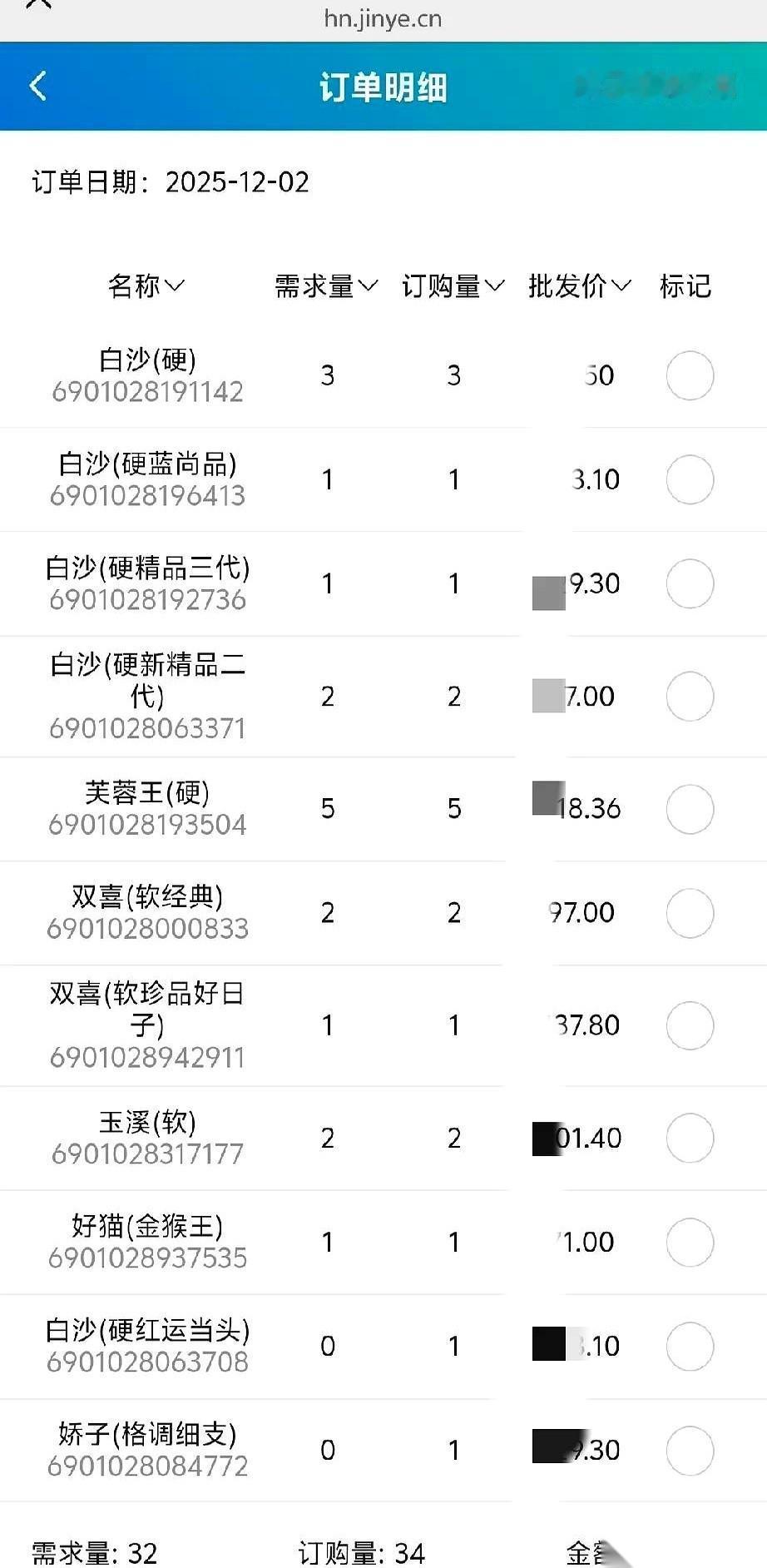Toggle the mark for 玉溪(软)
Image resolution: width=767 pixels, height=1568 pixels.
tap(690, 1138)
